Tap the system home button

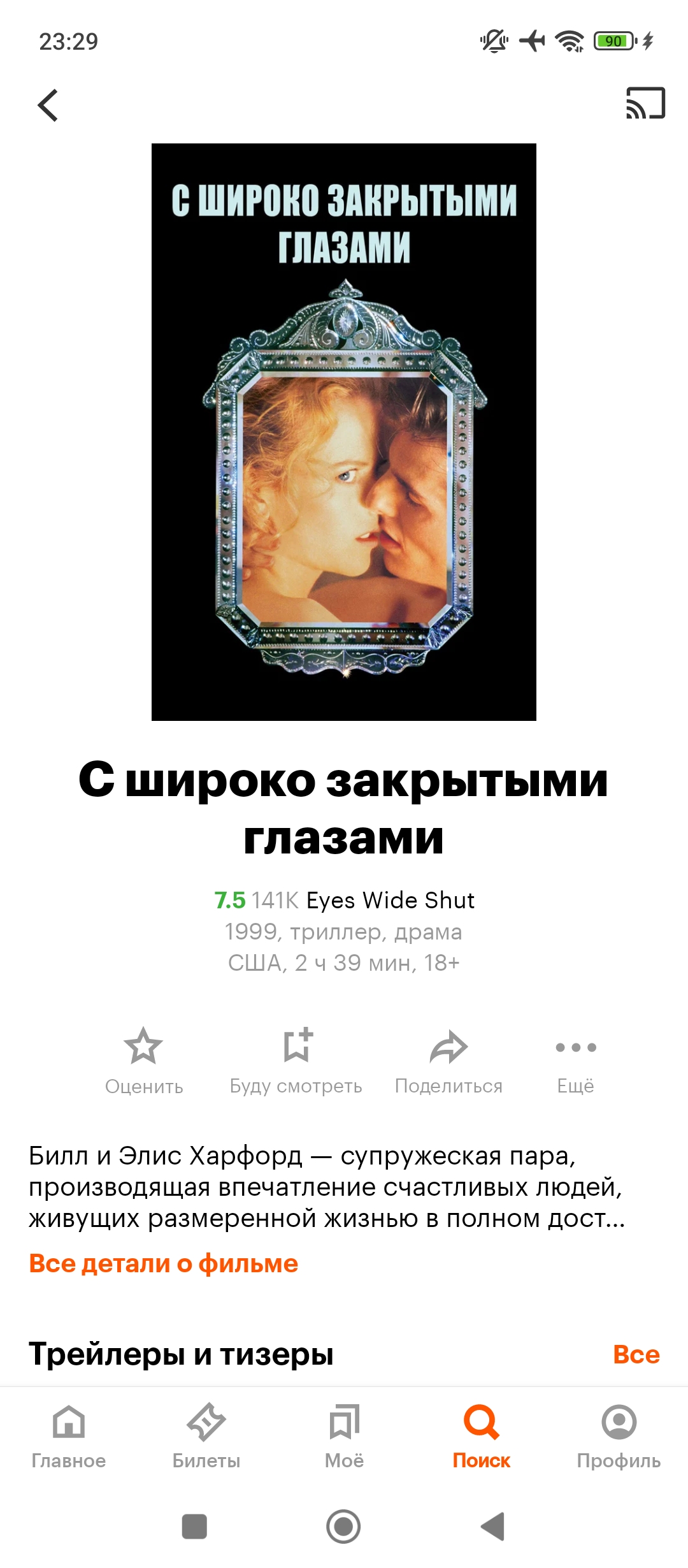(343, 1527)
